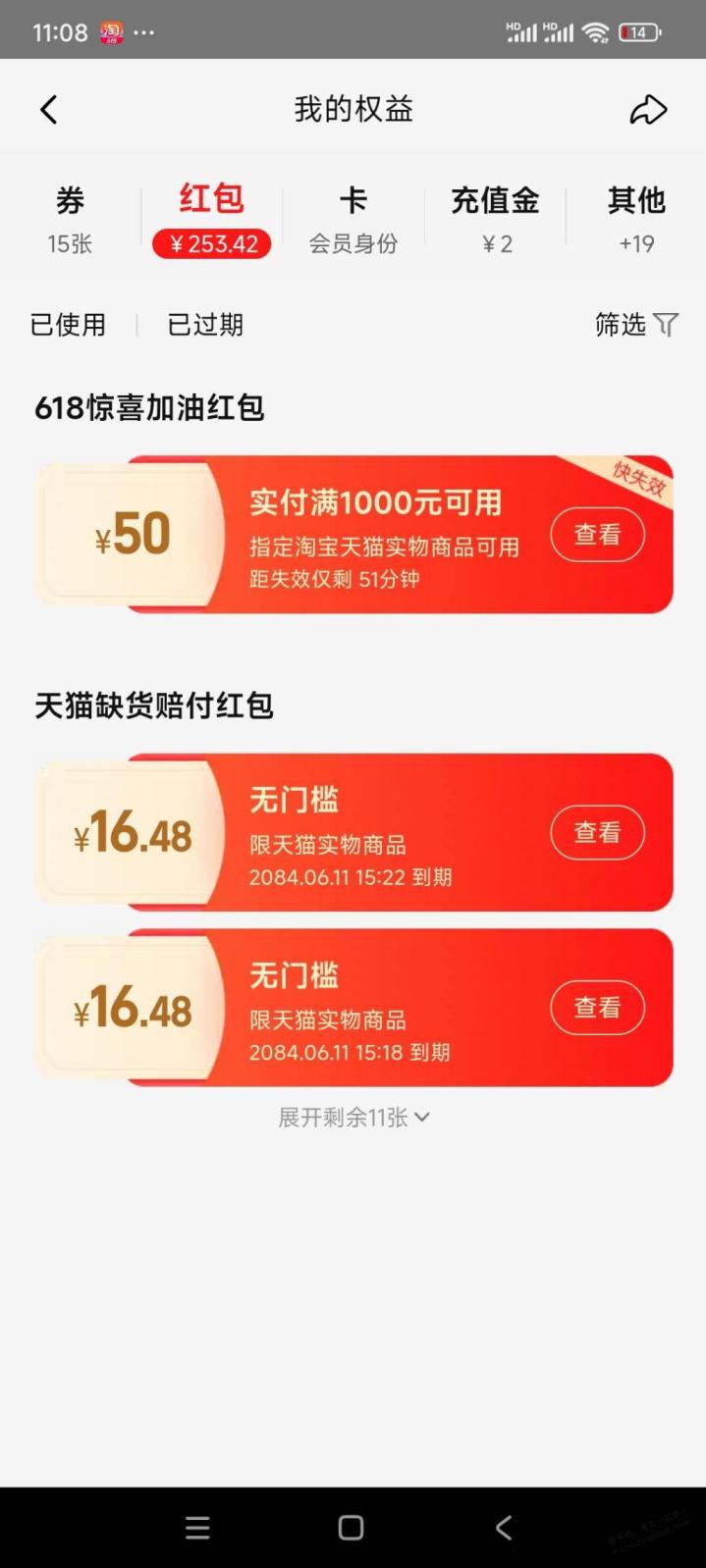Share this page via the arrow icon

(x=648, y=109)
